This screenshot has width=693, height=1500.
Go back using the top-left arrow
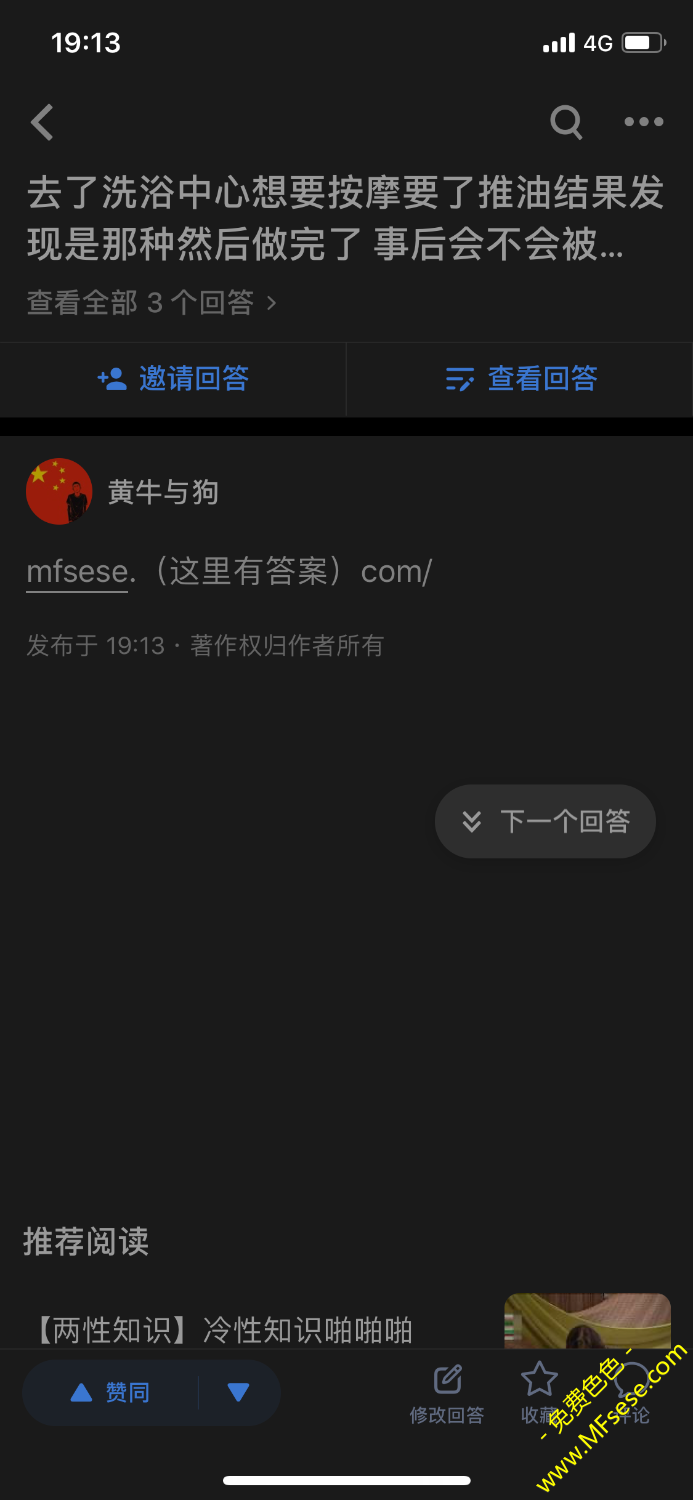coord(42,123)
